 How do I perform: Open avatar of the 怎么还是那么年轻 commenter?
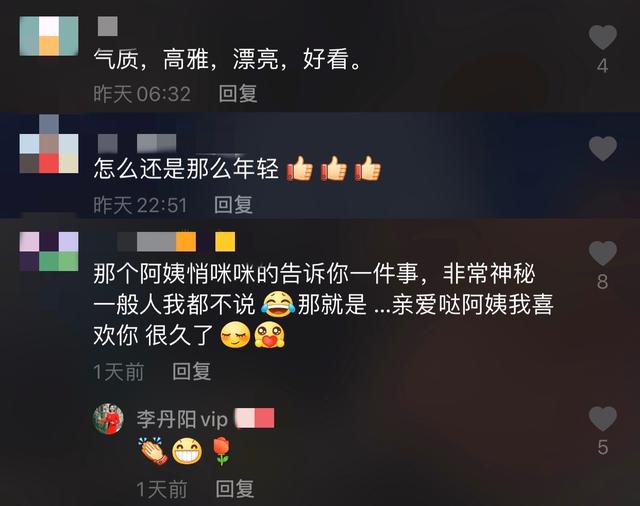(50, 151)
